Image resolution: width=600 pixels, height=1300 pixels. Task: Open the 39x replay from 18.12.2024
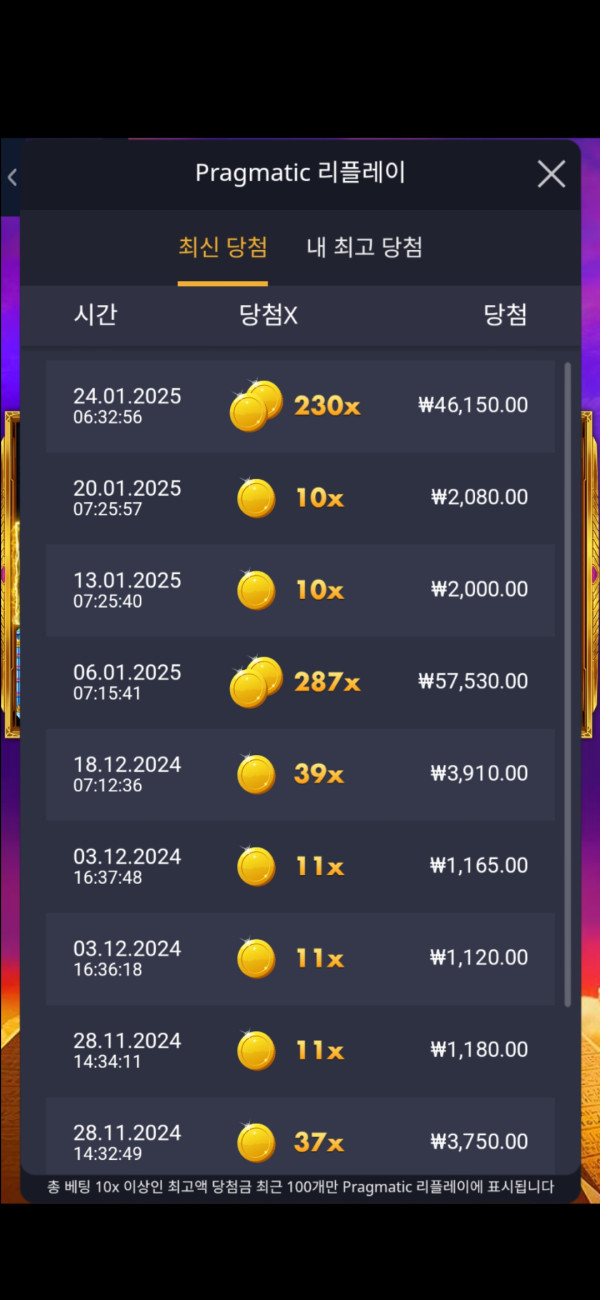coord(300,774)
